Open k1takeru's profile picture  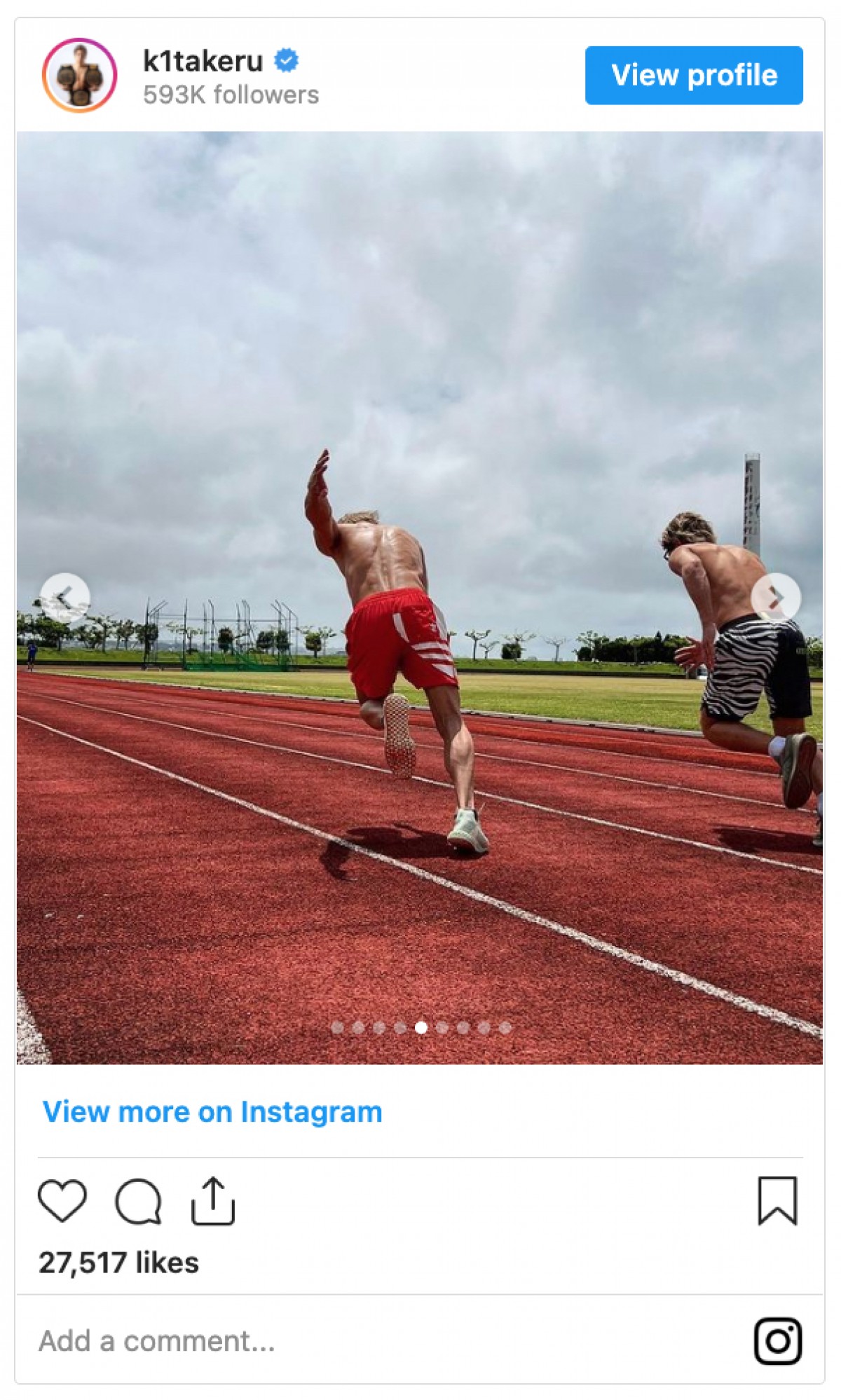(x=79, y=76)
